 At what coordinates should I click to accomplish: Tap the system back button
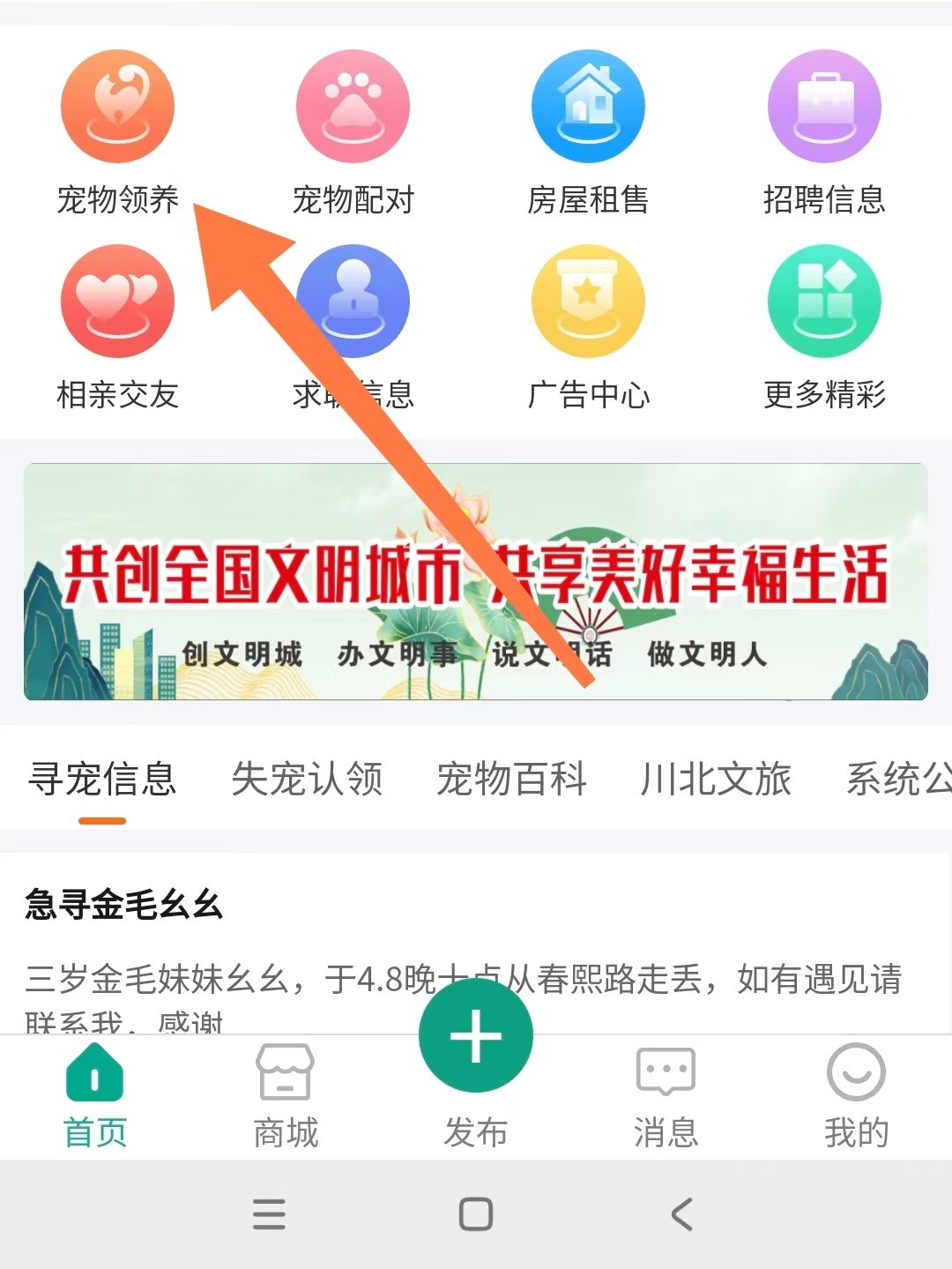click(x=681, y=1214)
